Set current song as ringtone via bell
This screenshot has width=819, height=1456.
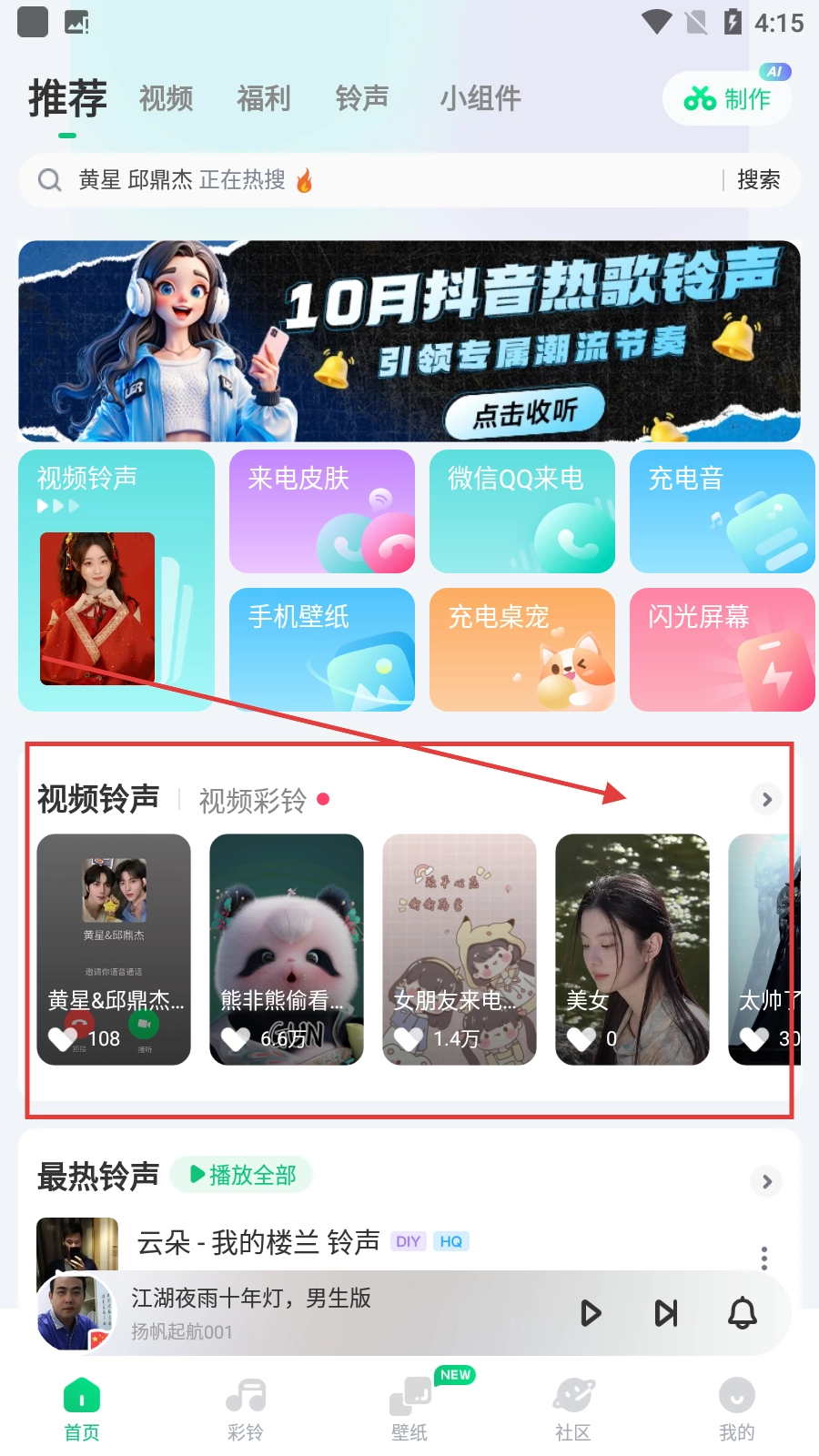click(743, 1313)
